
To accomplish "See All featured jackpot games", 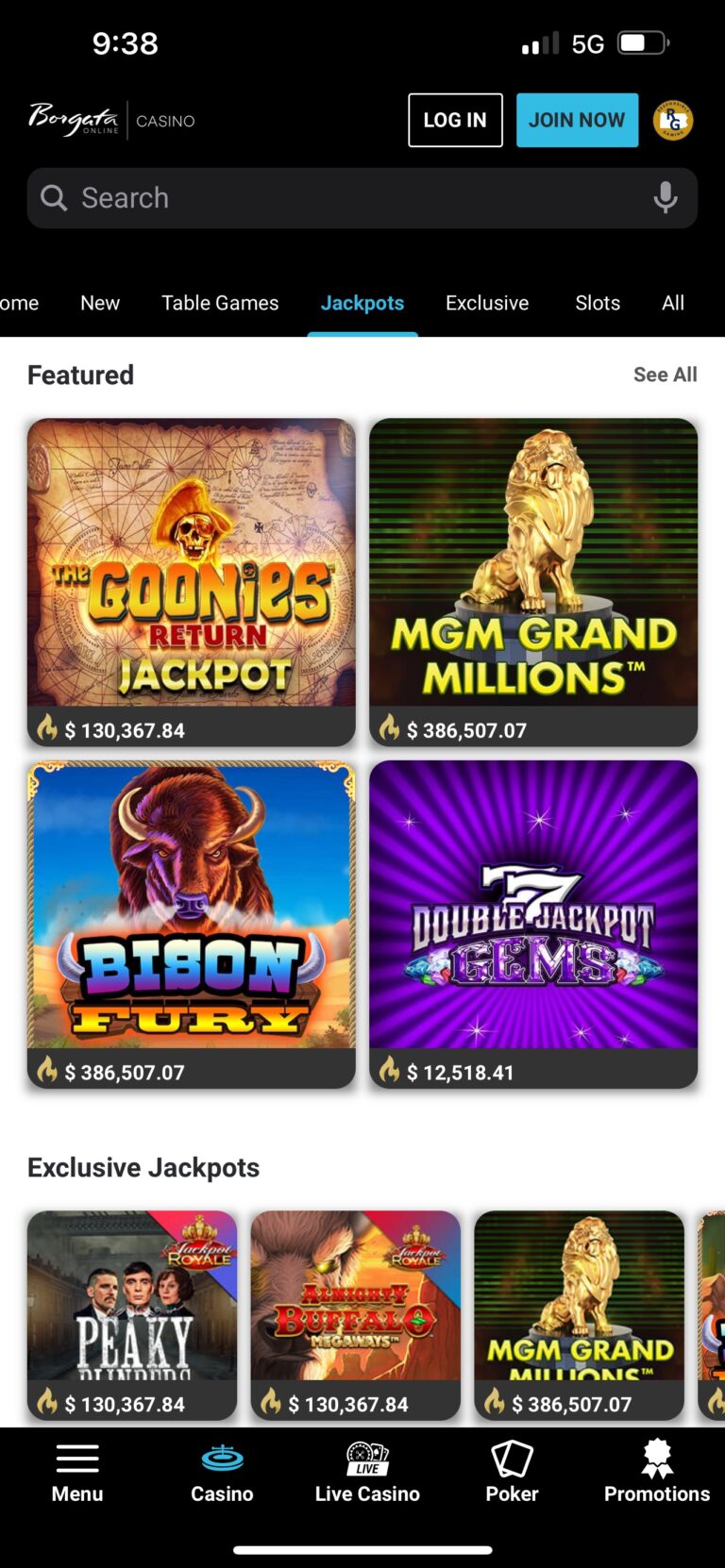I will (665, 375).
